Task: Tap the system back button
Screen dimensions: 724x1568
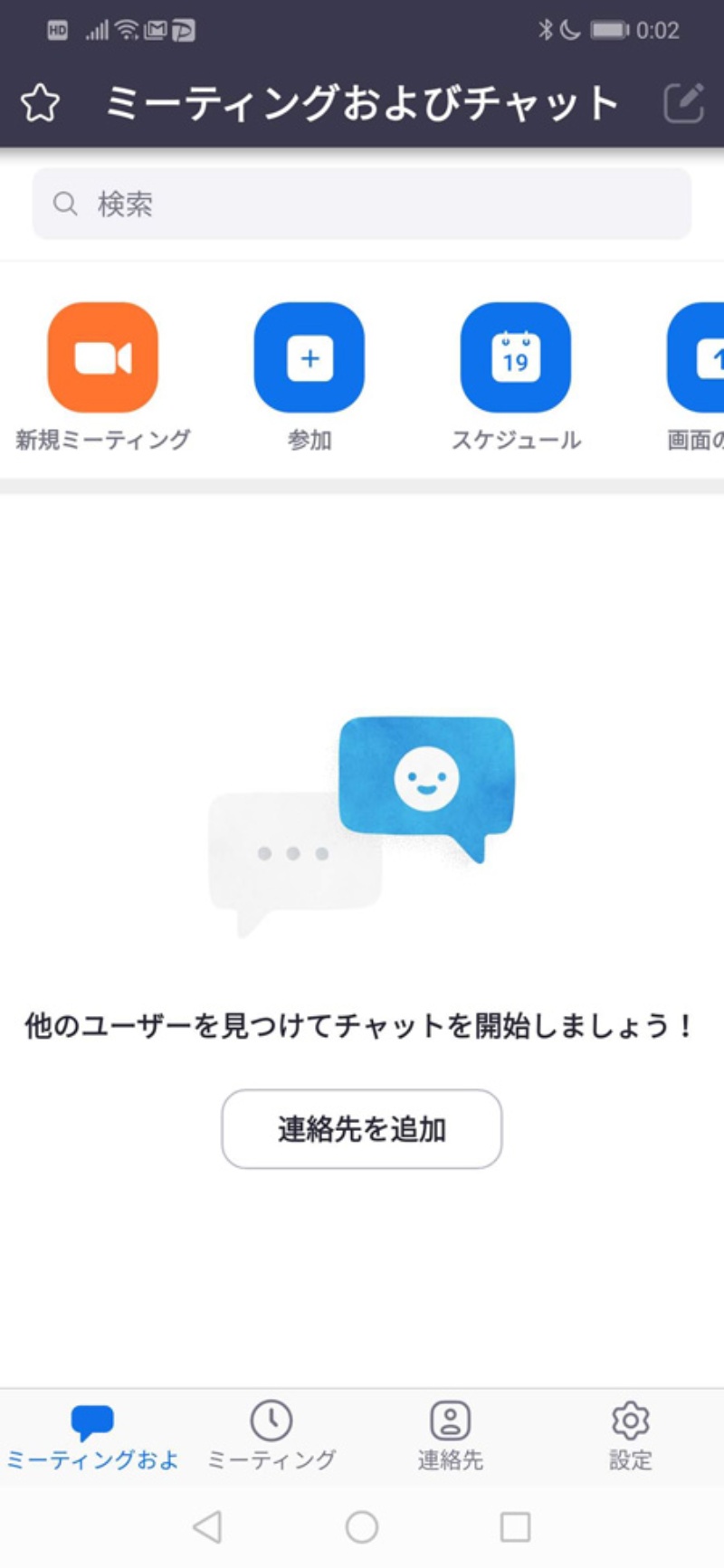Action: 208,1527
